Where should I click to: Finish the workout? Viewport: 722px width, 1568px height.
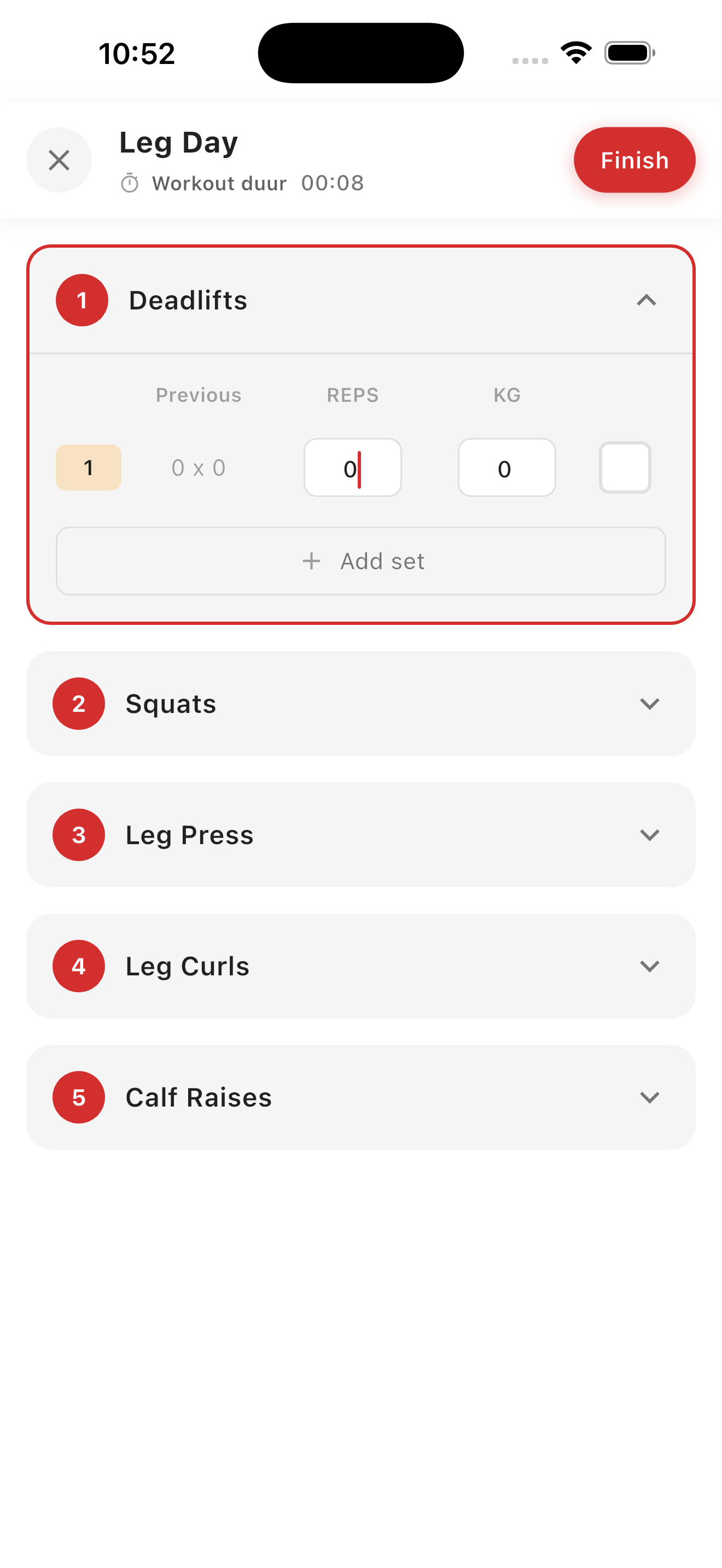pos(634,160)
